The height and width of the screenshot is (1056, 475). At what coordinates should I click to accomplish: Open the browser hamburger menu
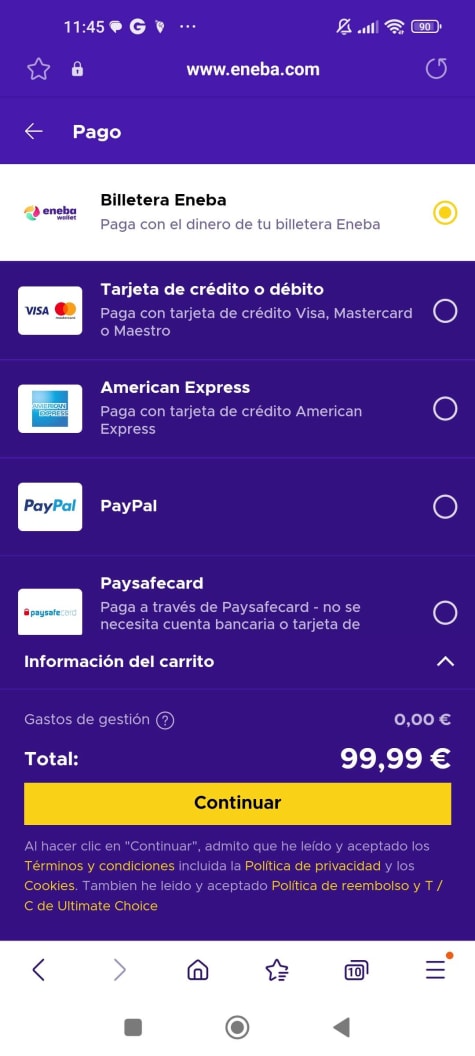(x=436, y=968)
